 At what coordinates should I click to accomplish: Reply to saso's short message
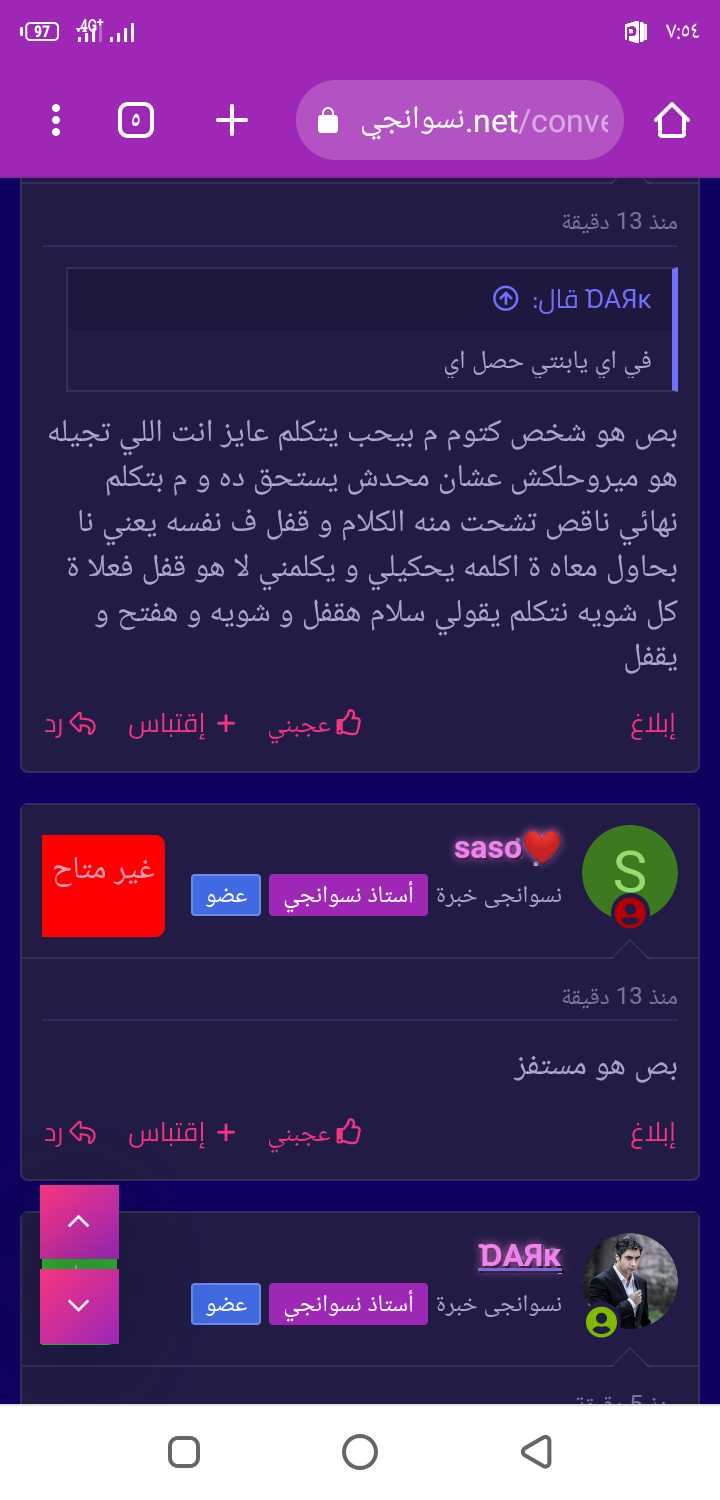pyautogui.click(x=69, y=1133)
